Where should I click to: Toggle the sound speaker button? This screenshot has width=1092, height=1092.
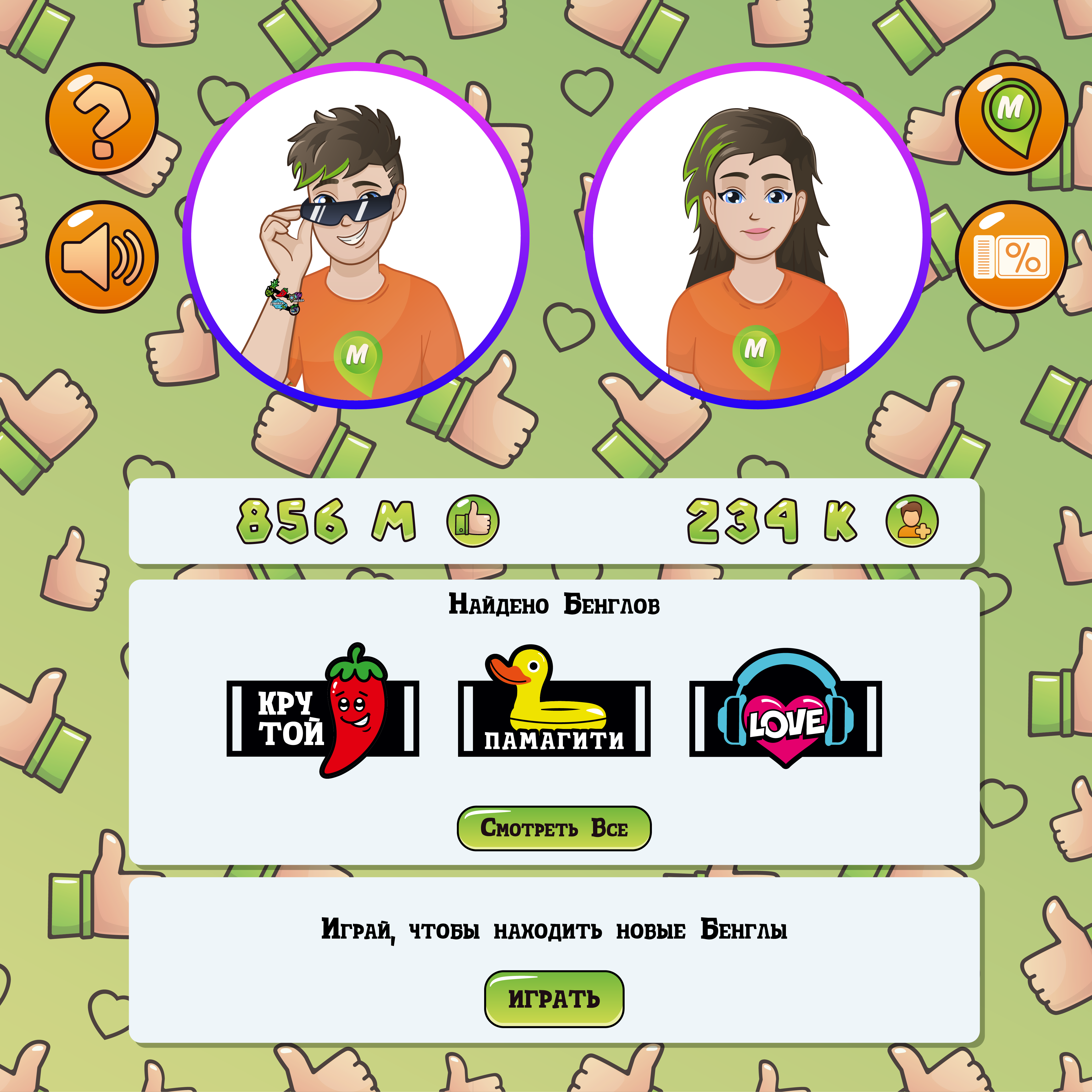pyautogui.click(x=102, y=257)
